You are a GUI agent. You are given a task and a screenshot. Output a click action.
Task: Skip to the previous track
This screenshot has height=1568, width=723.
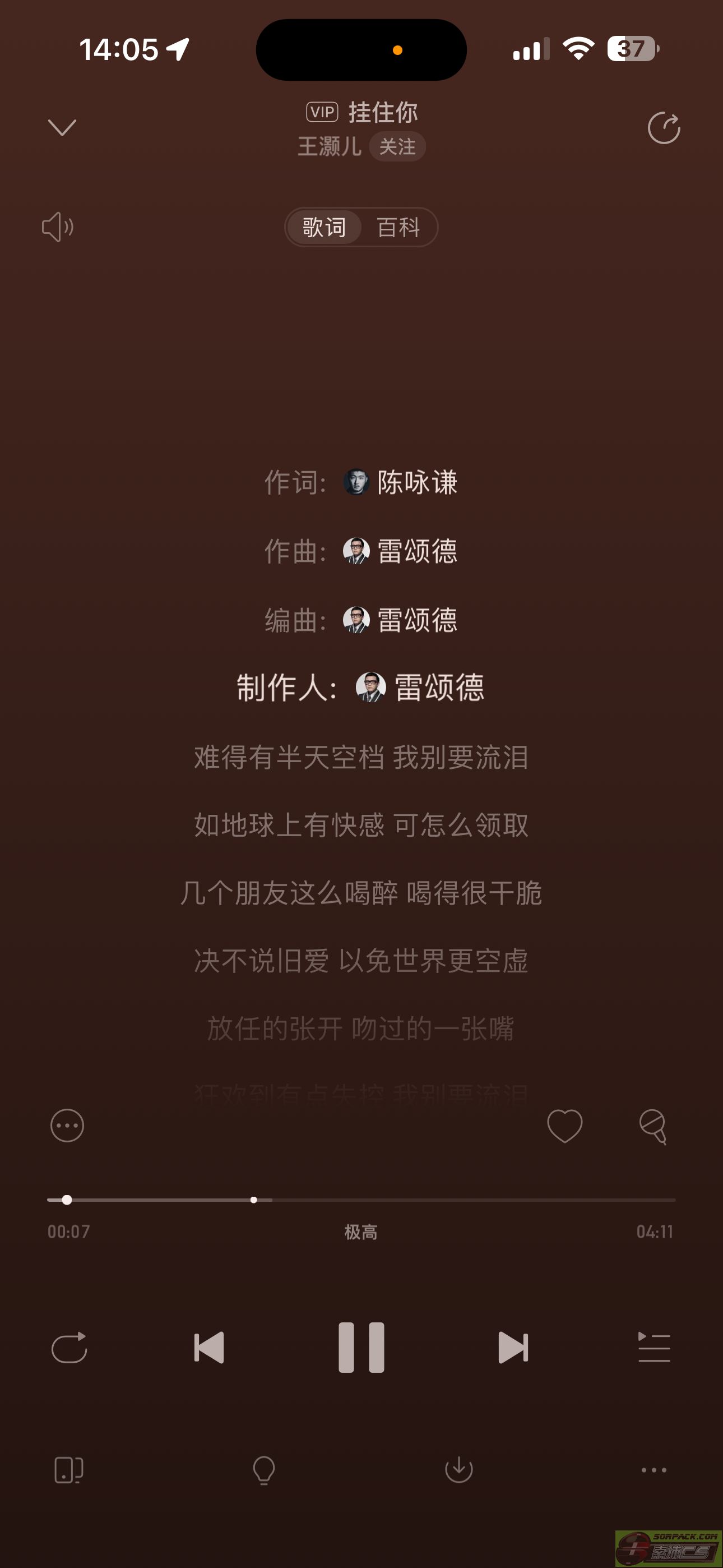[208, 1348]
